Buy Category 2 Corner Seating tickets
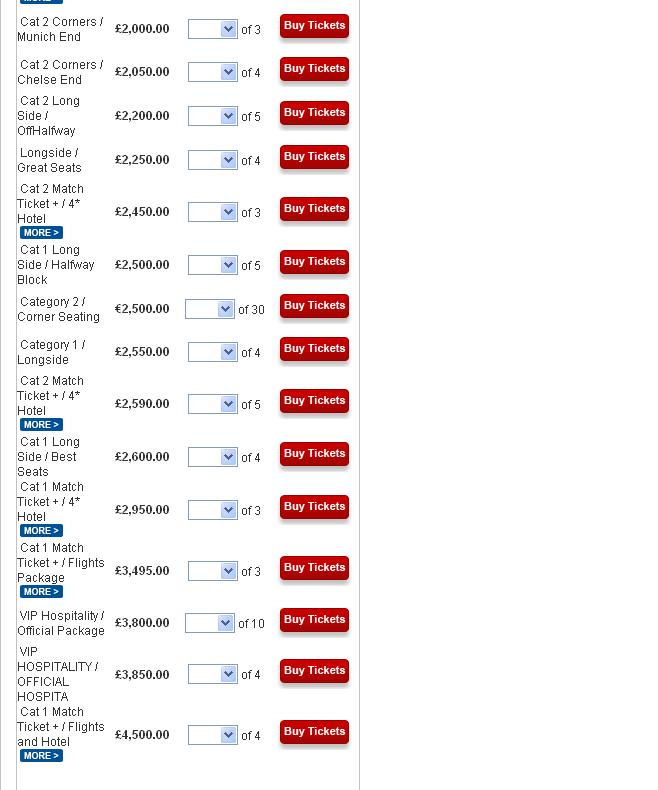Image resolution: width=658 pixels, height=790 pixels. (x=314, y=306)
